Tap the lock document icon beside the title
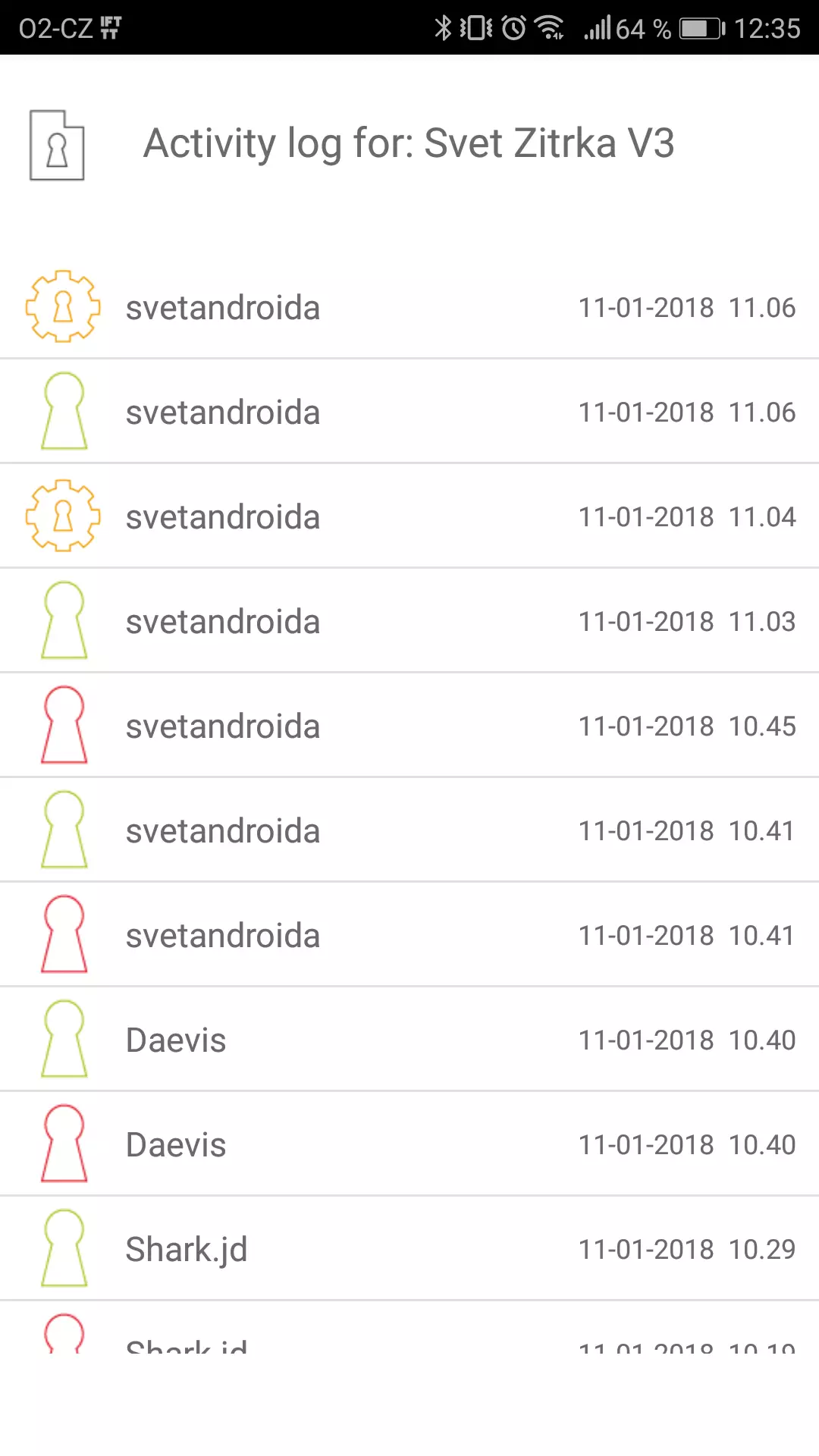Screen dimensions: 819x1456 pyautogui.click(x=57, y=145)
